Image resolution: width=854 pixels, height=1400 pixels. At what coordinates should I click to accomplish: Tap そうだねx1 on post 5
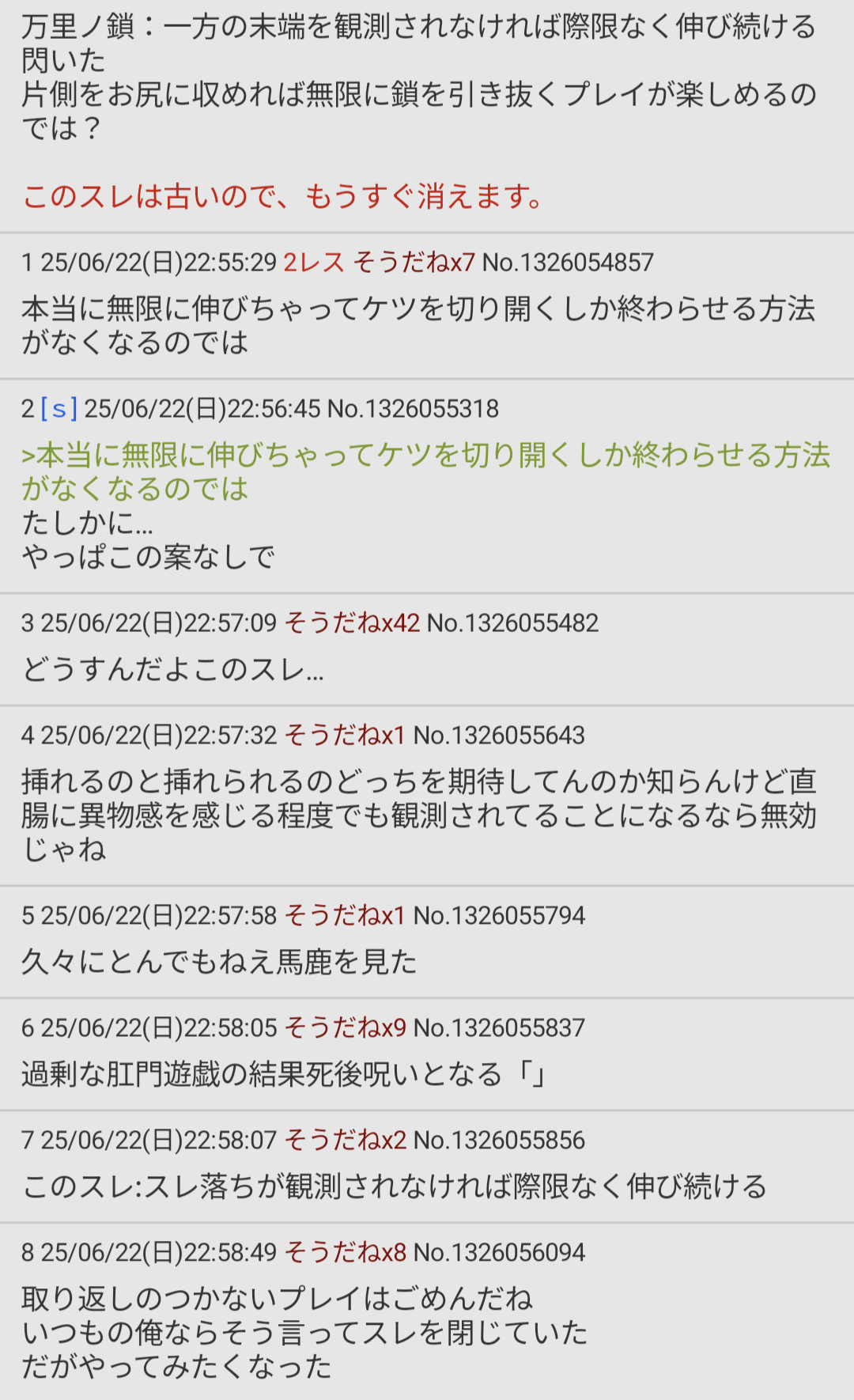345,915
